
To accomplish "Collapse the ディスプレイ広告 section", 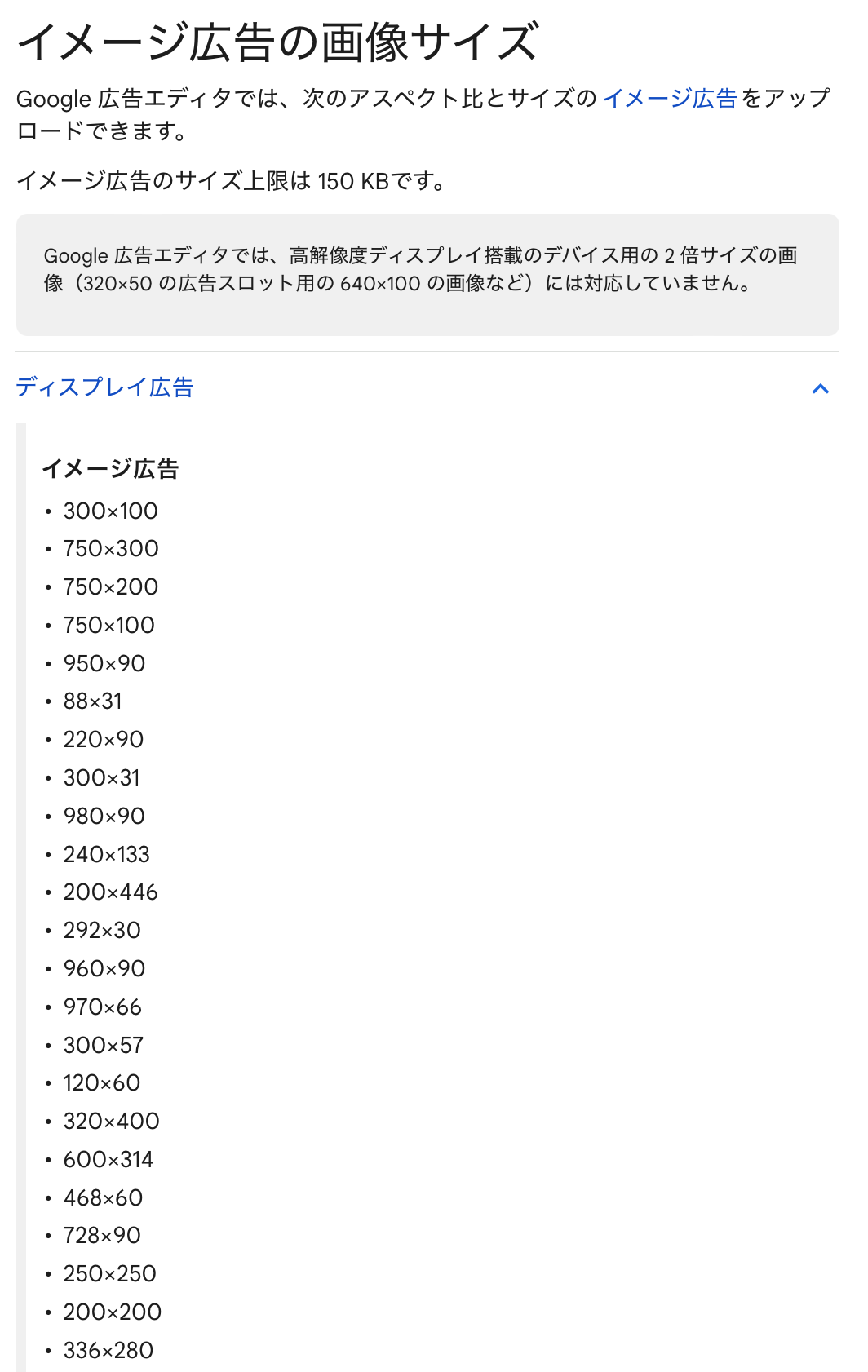I will coord(820,388).
